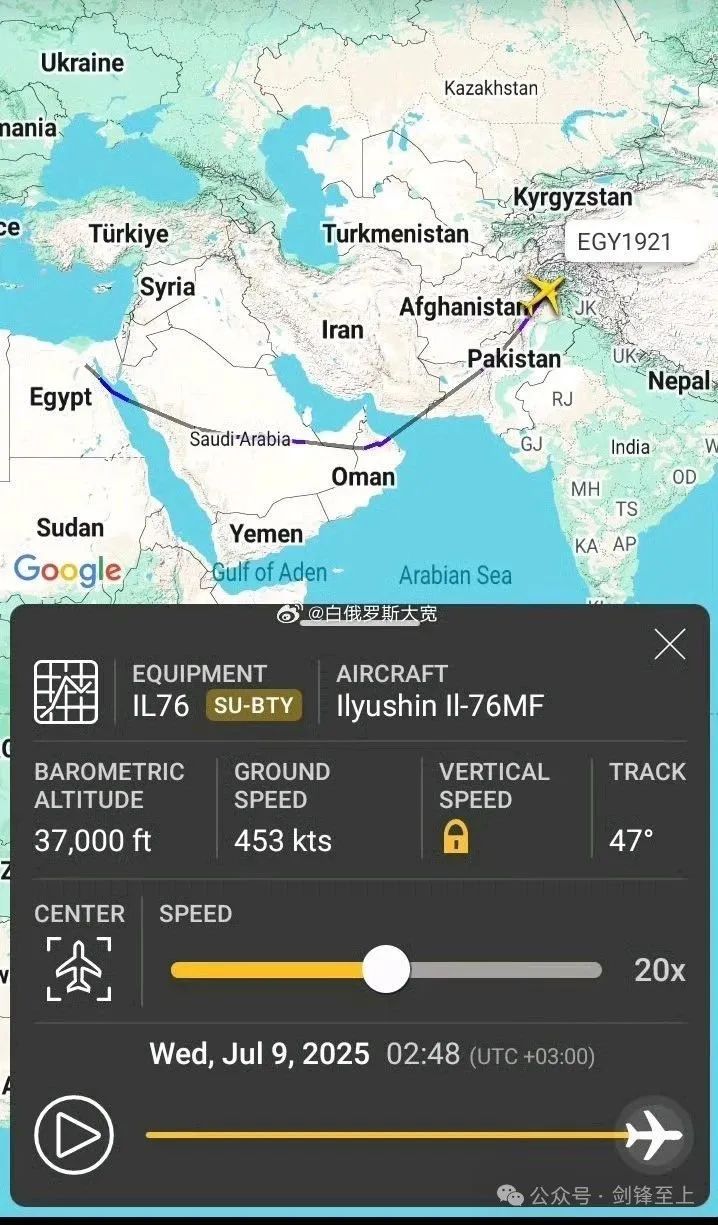Image resolution: width=718 pixels, height=1225 pixels.
Task: Close the flight playback panel
Action: 669,645
